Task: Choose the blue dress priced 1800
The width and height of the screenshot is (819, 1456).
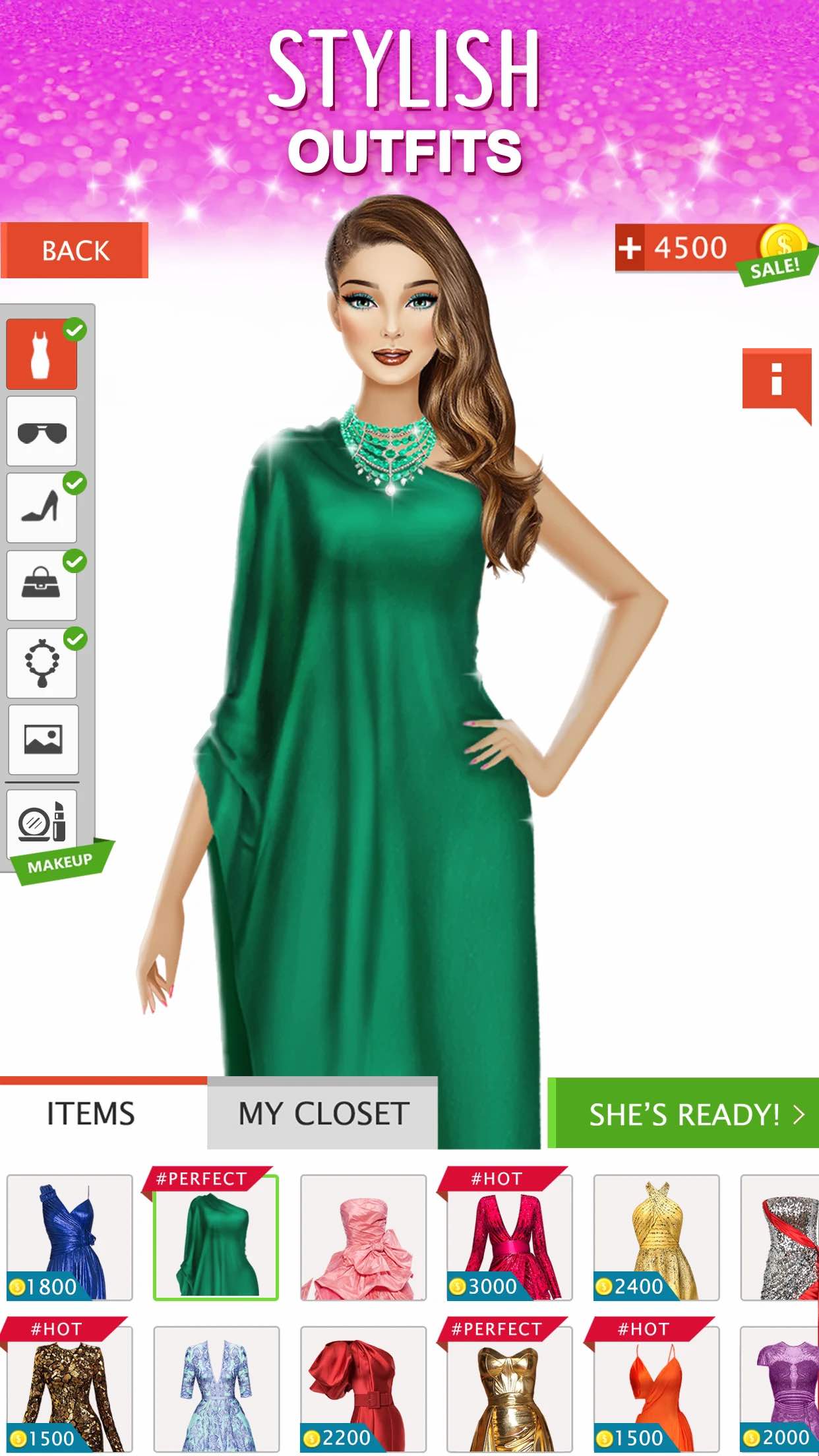Action: coord(69,1237)
